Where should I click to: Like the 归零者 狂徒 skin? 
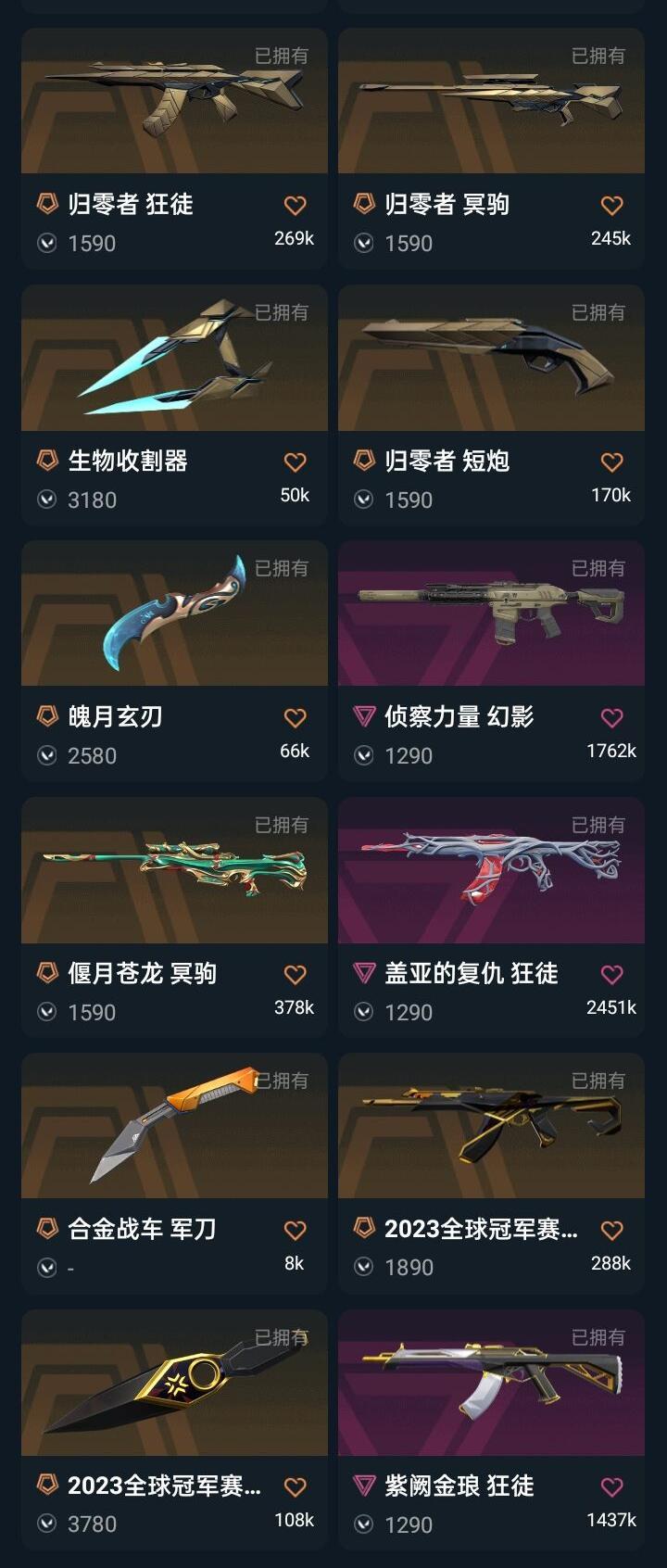click(x=295, y=206)
